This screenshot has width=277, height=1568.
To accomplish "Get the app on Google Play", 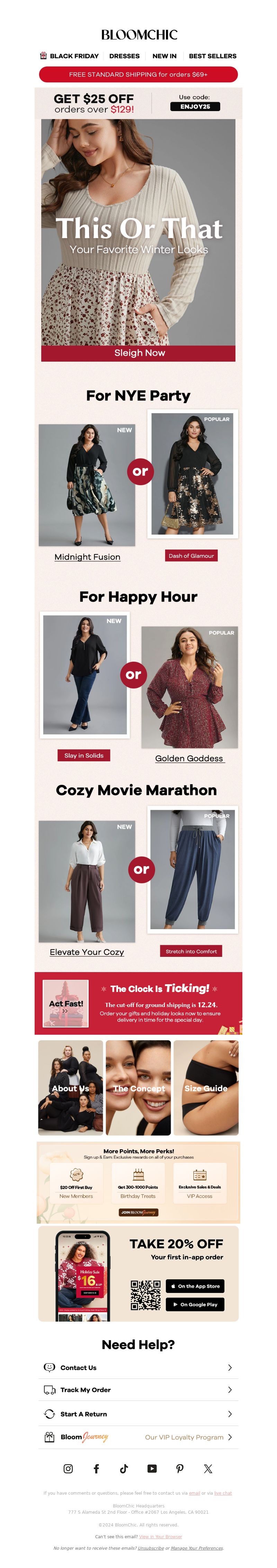I will click(x=195, y=1304).
